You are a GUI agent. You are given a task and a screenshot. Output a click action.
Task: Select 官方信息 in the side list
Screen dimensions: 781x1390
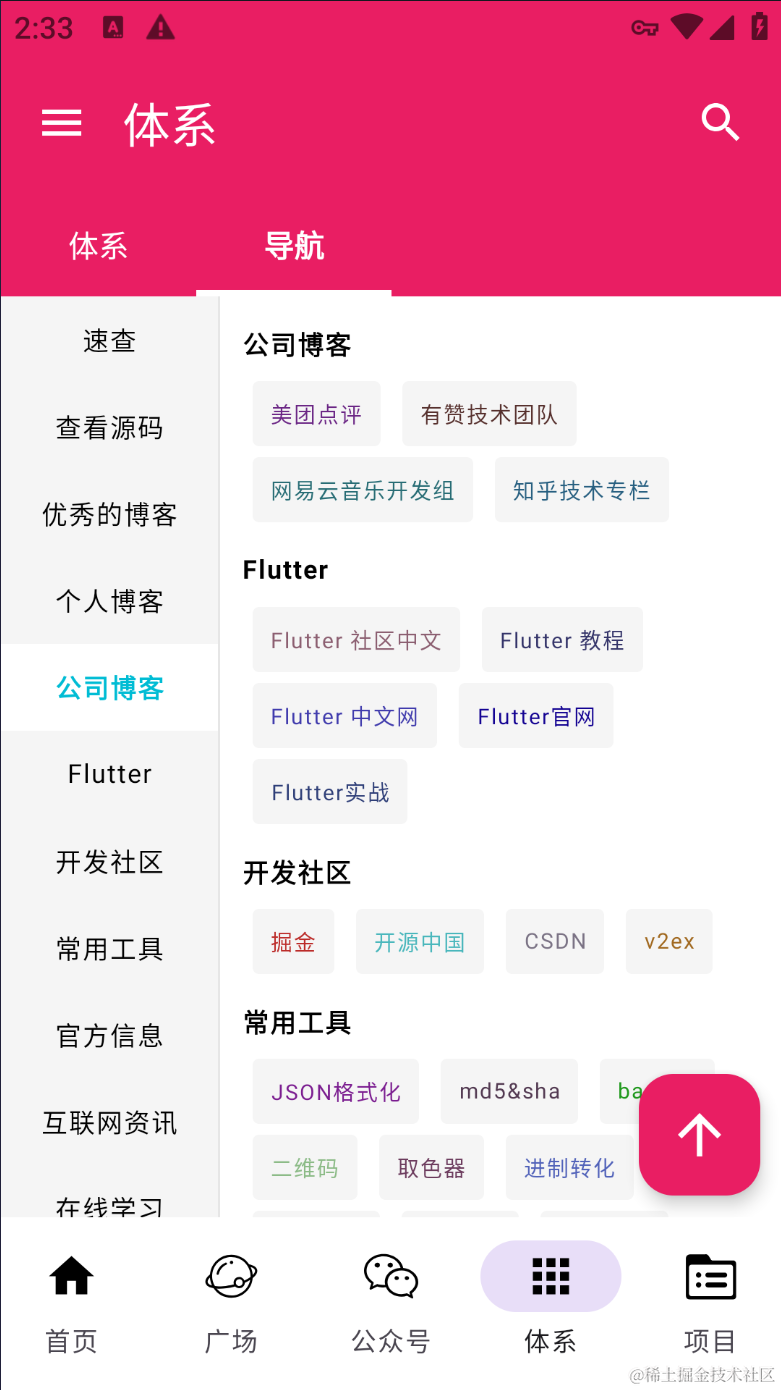(x=109, y=1035)
